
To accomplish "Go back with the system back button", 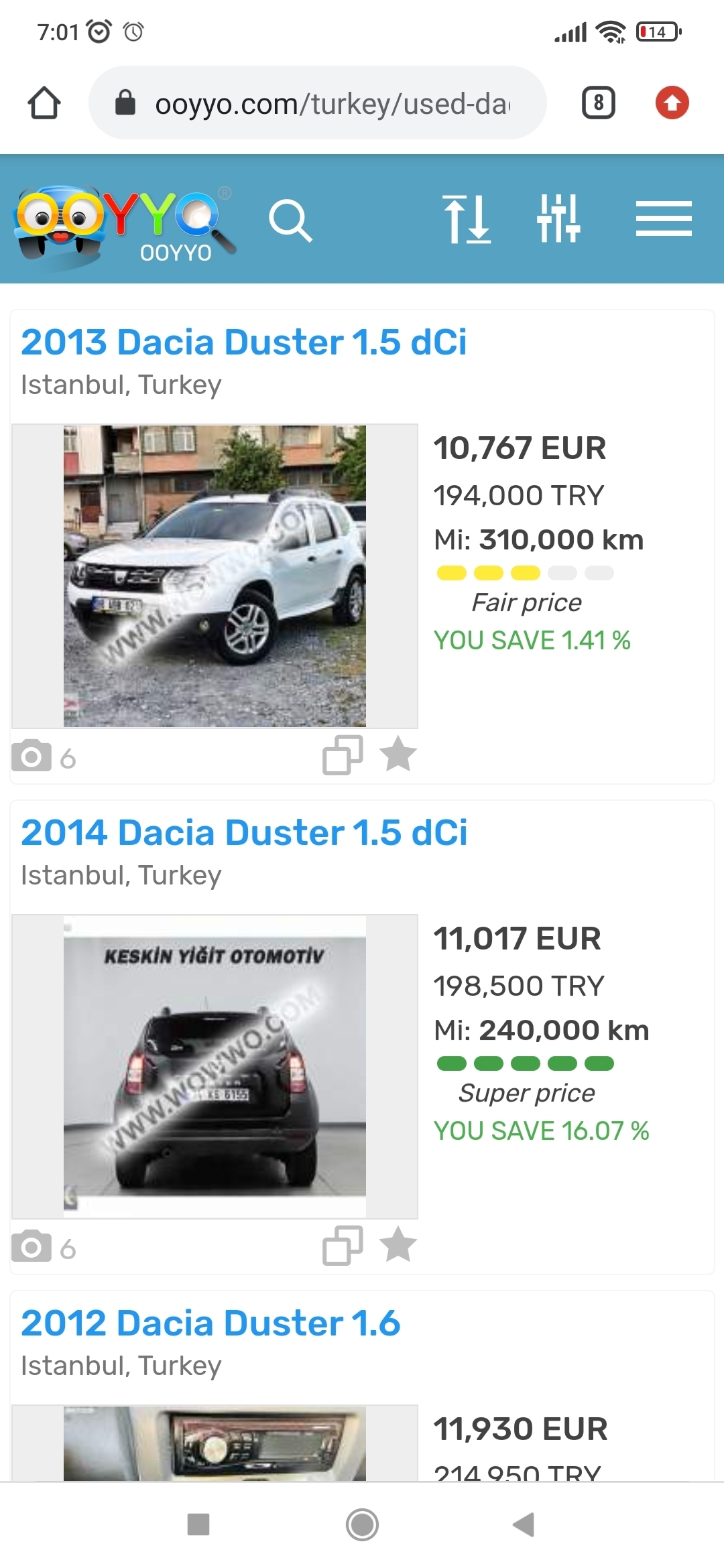I will point(524,1524).
